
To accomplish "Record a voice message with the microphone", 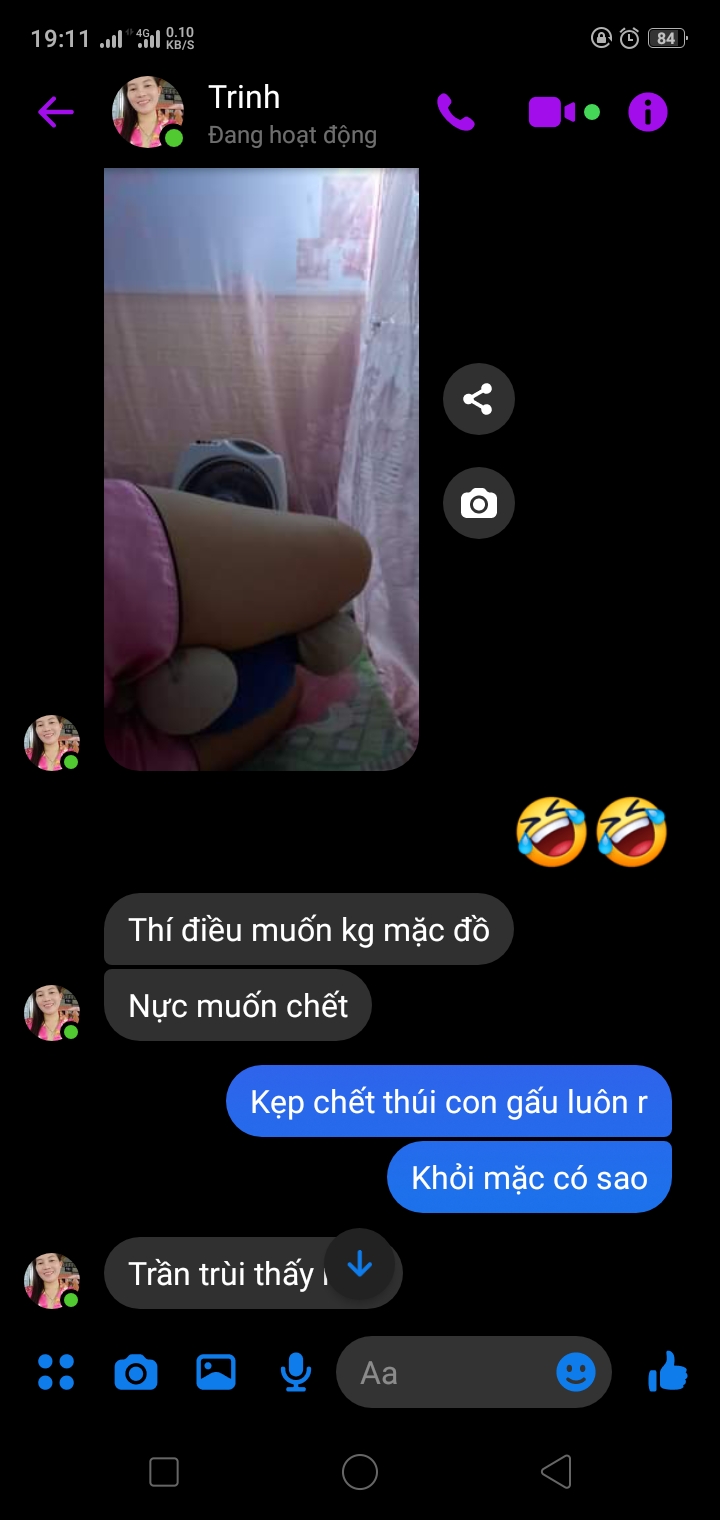I will (295, 1372).
